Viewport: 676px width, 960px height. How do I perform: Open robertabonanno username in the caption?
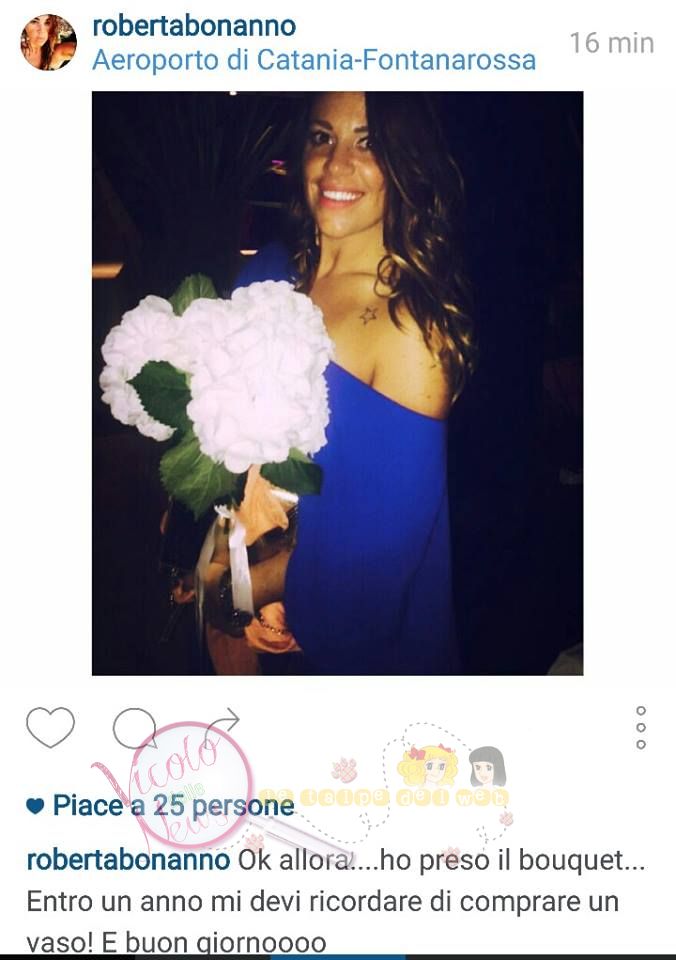(x=129, y=860)
